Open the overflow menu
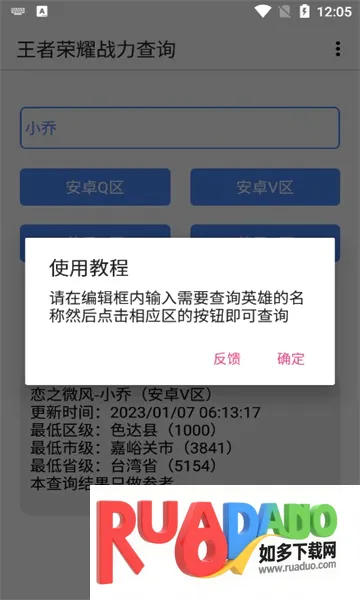Viewport: 360px width, 600px height. click(337, 49)
